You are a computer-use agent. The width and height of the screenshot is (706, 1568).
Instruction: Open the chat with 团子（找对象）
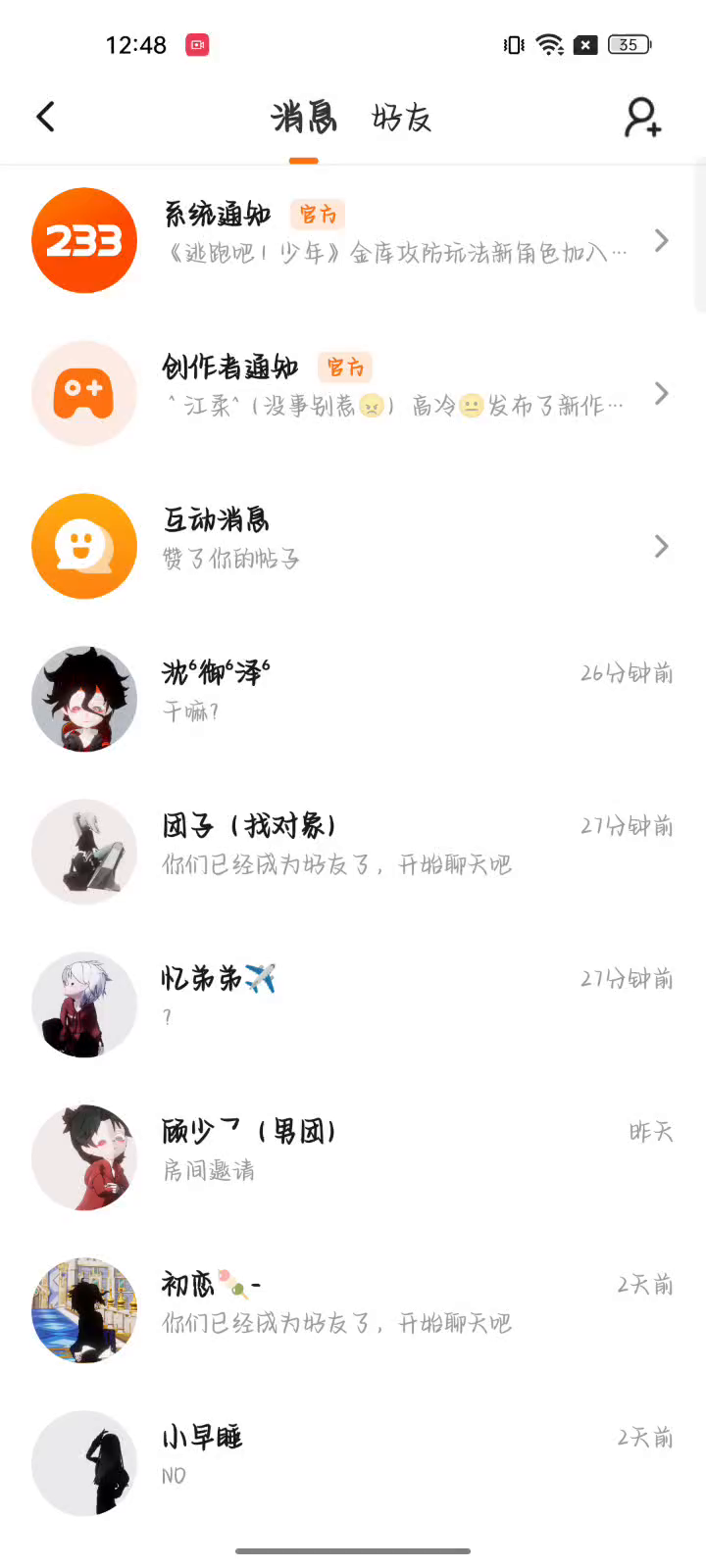[353, 852]
